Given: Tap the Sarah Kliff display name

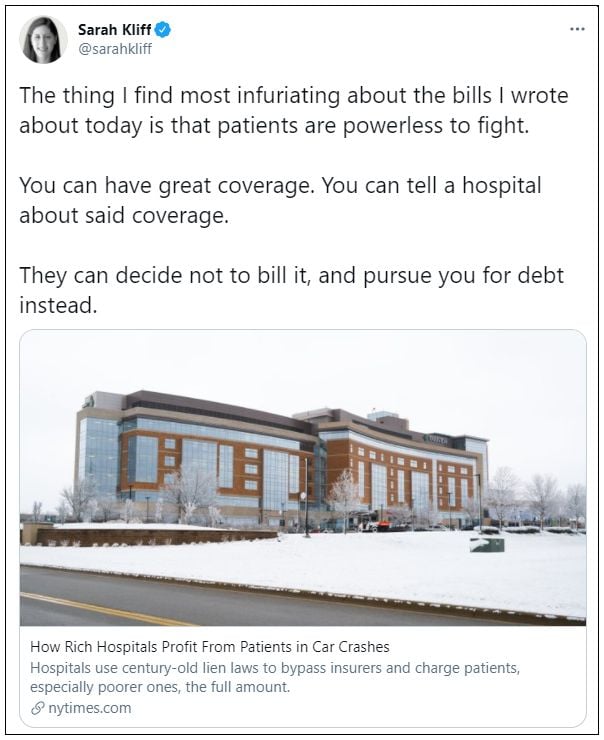Looking at the screenshot, I should (113, 30).
